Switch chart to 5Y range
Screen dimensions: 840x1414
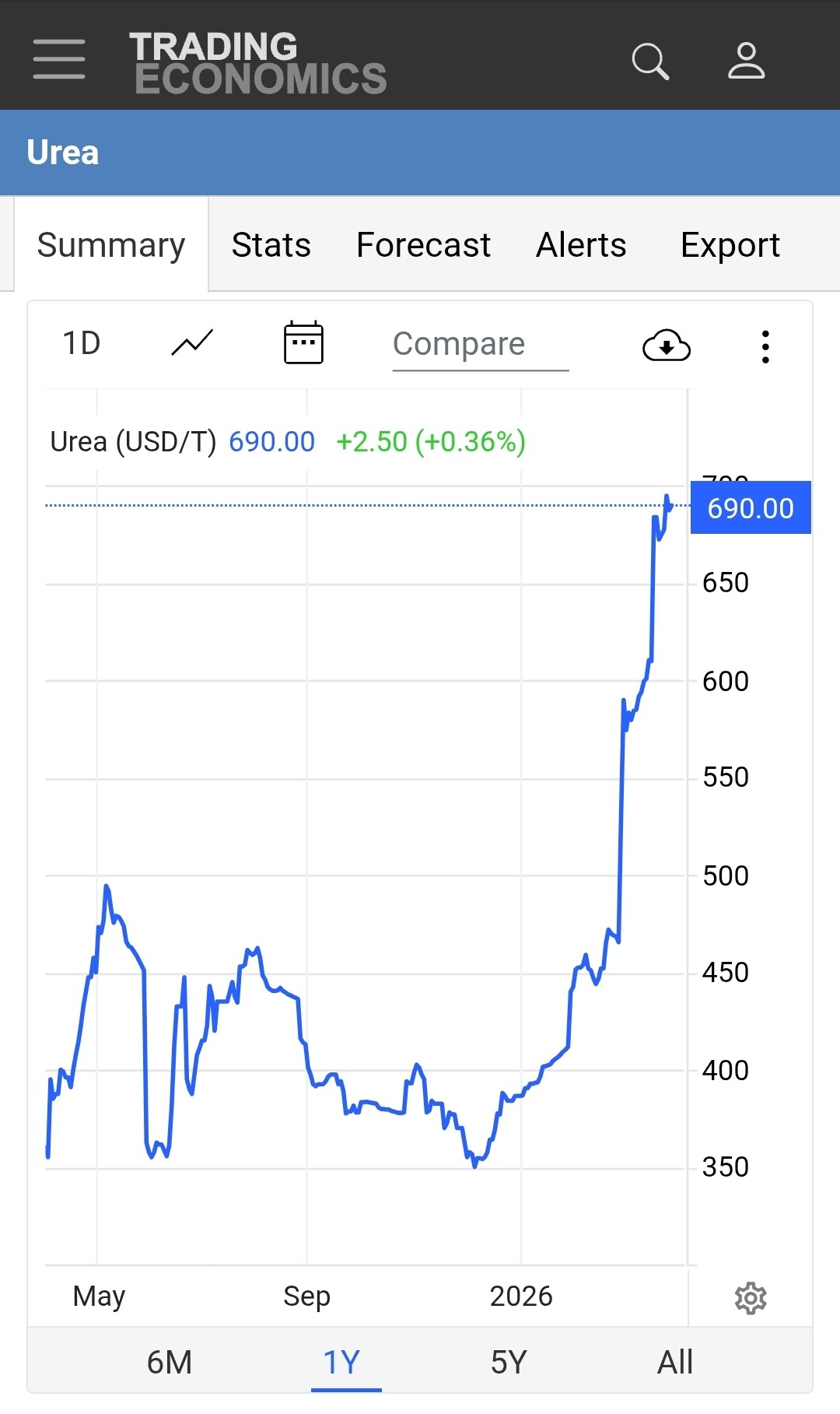point(509,1363)
